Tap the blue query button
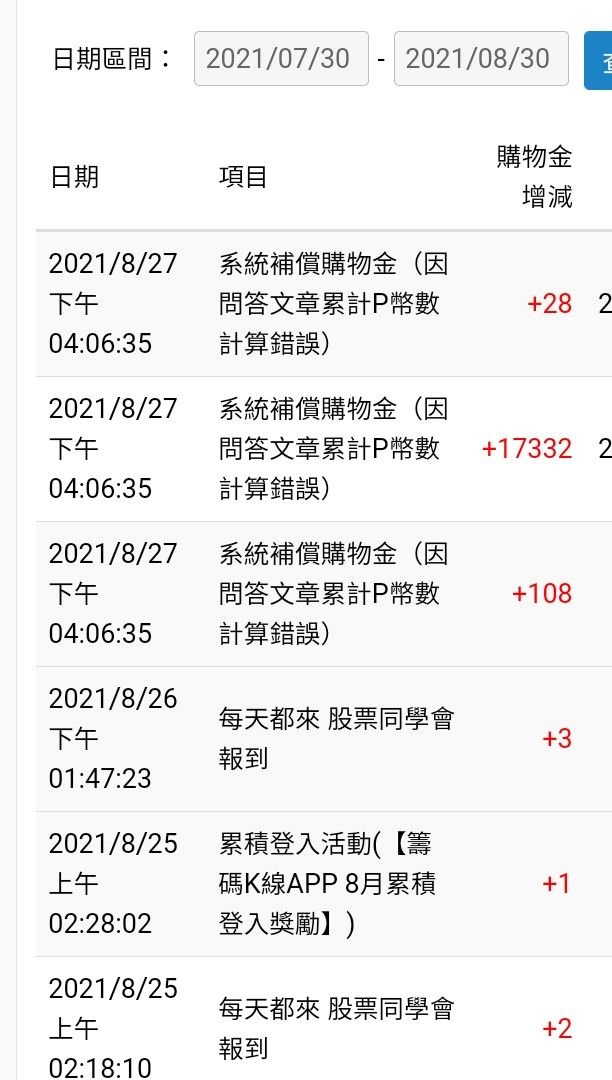The width and height of the screenshot is (612, 1080). tap(599, 59)
